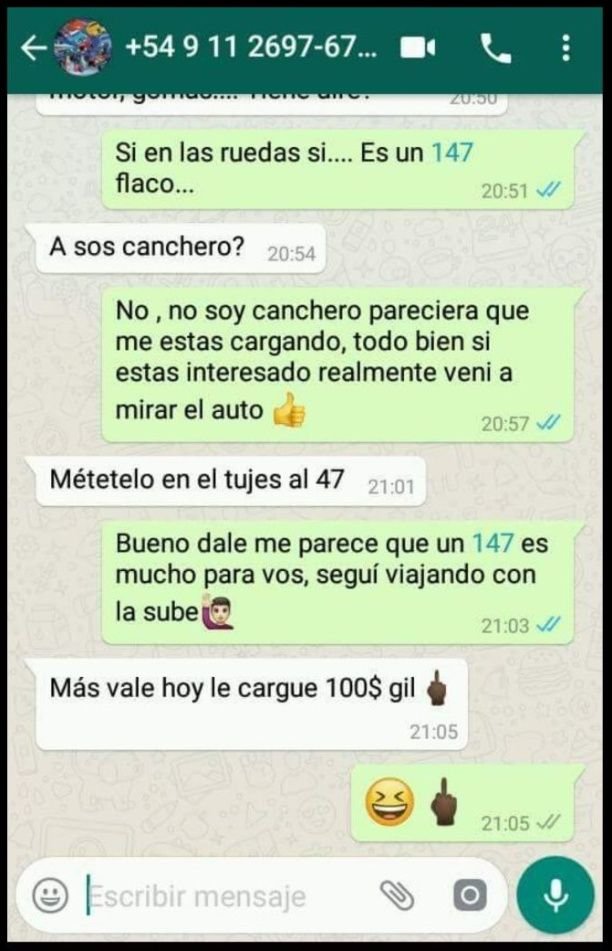
Task: Go back to the chat list
Action: tap(32, 48)
